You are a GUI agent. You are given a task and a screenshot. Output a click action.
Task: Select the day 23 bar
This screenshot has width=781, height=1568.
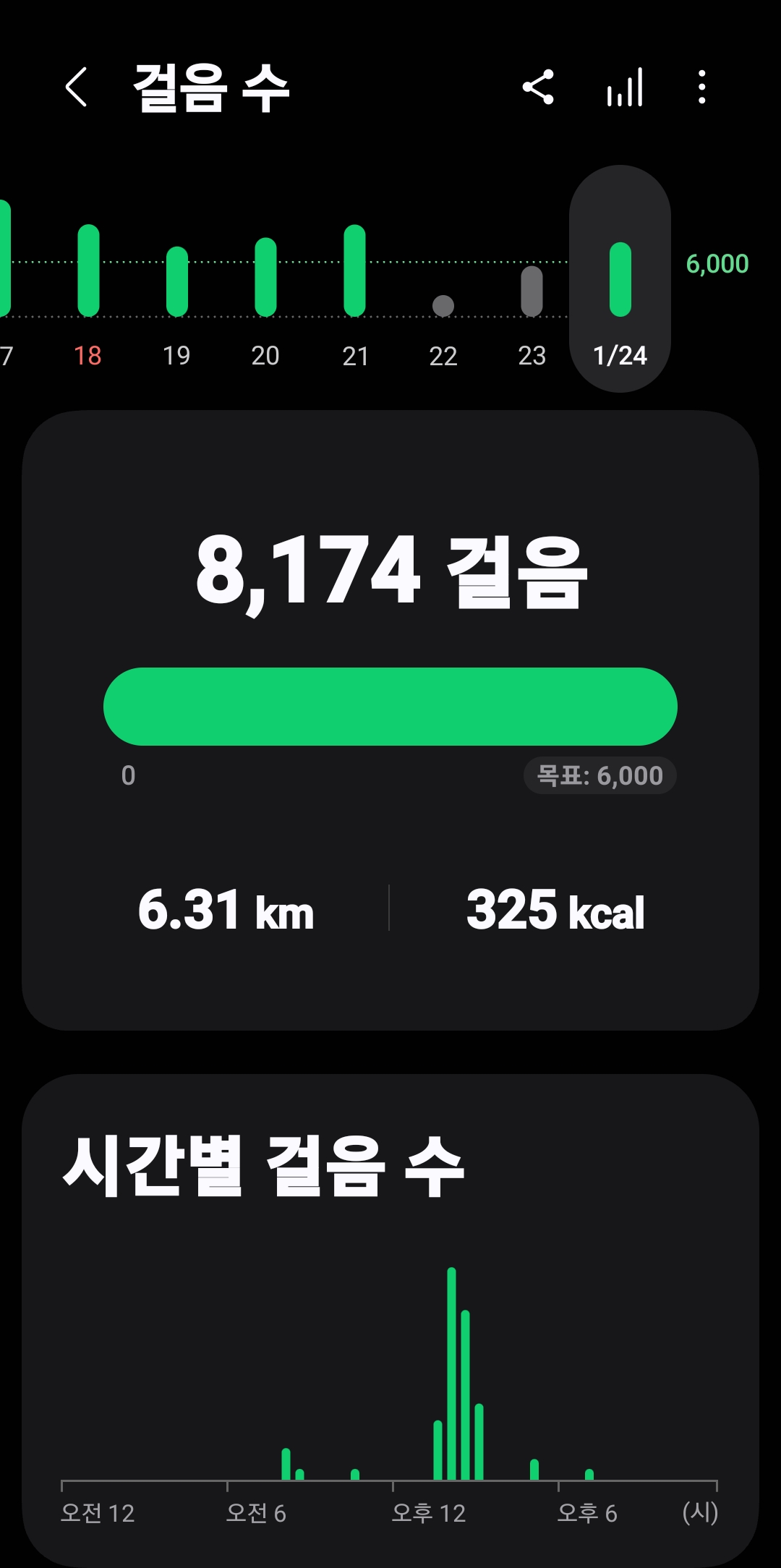(x=532, y=291)
